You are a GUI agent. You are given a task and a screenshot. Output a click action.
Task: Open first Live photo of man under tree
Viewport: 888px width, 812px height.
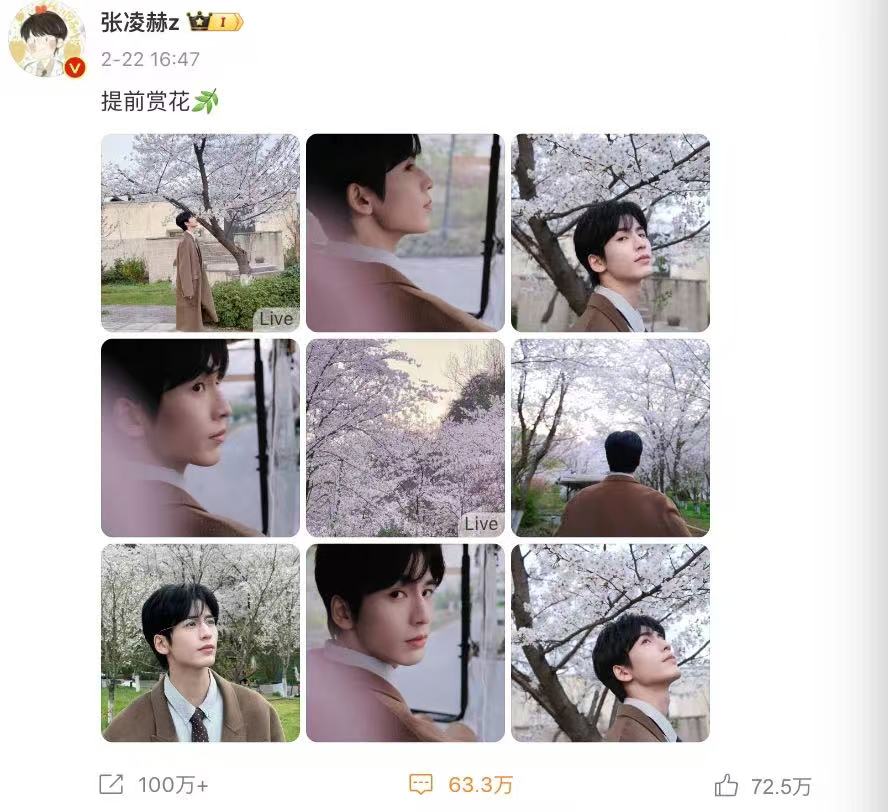click(x=200, y=232)
